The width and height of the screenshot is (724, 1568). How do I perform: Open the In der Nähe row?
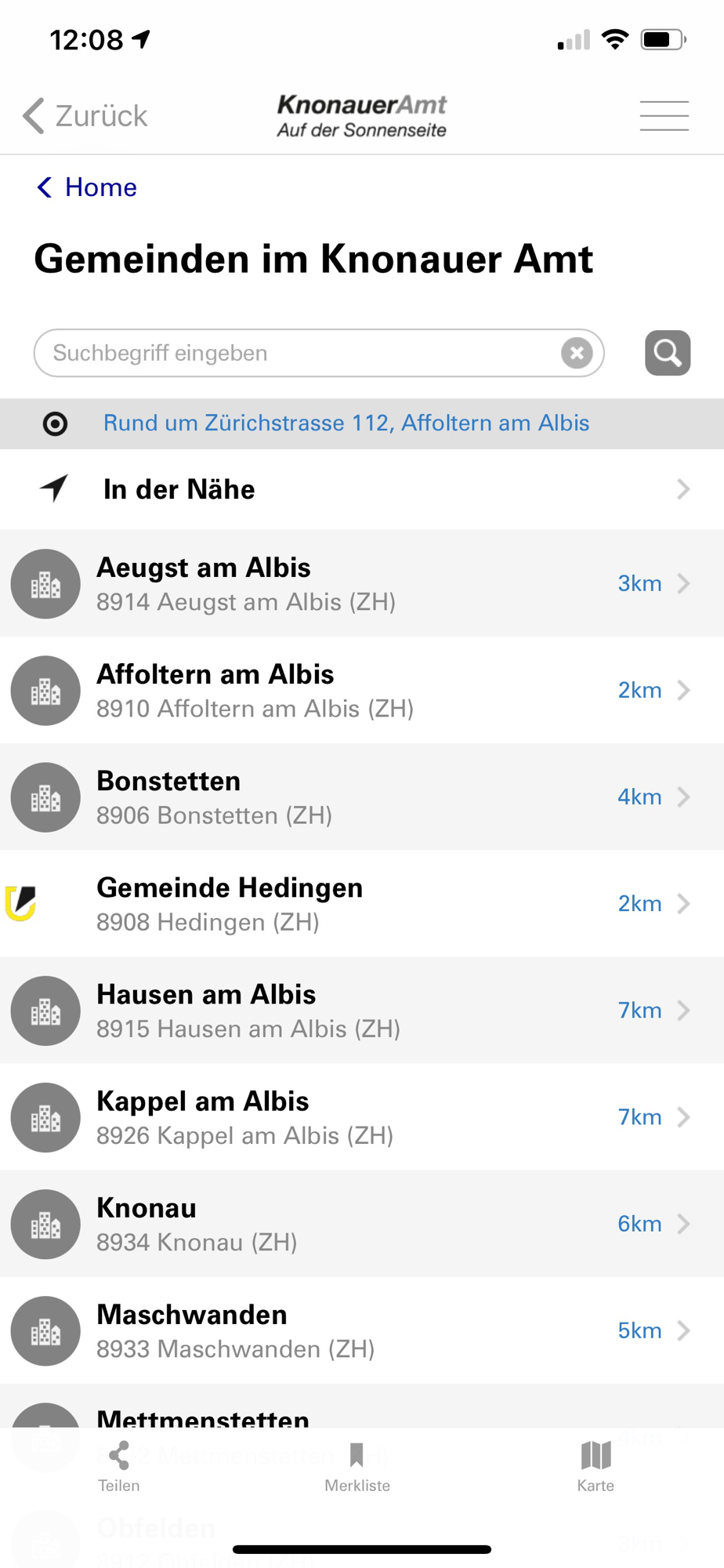tap(362, 489)
